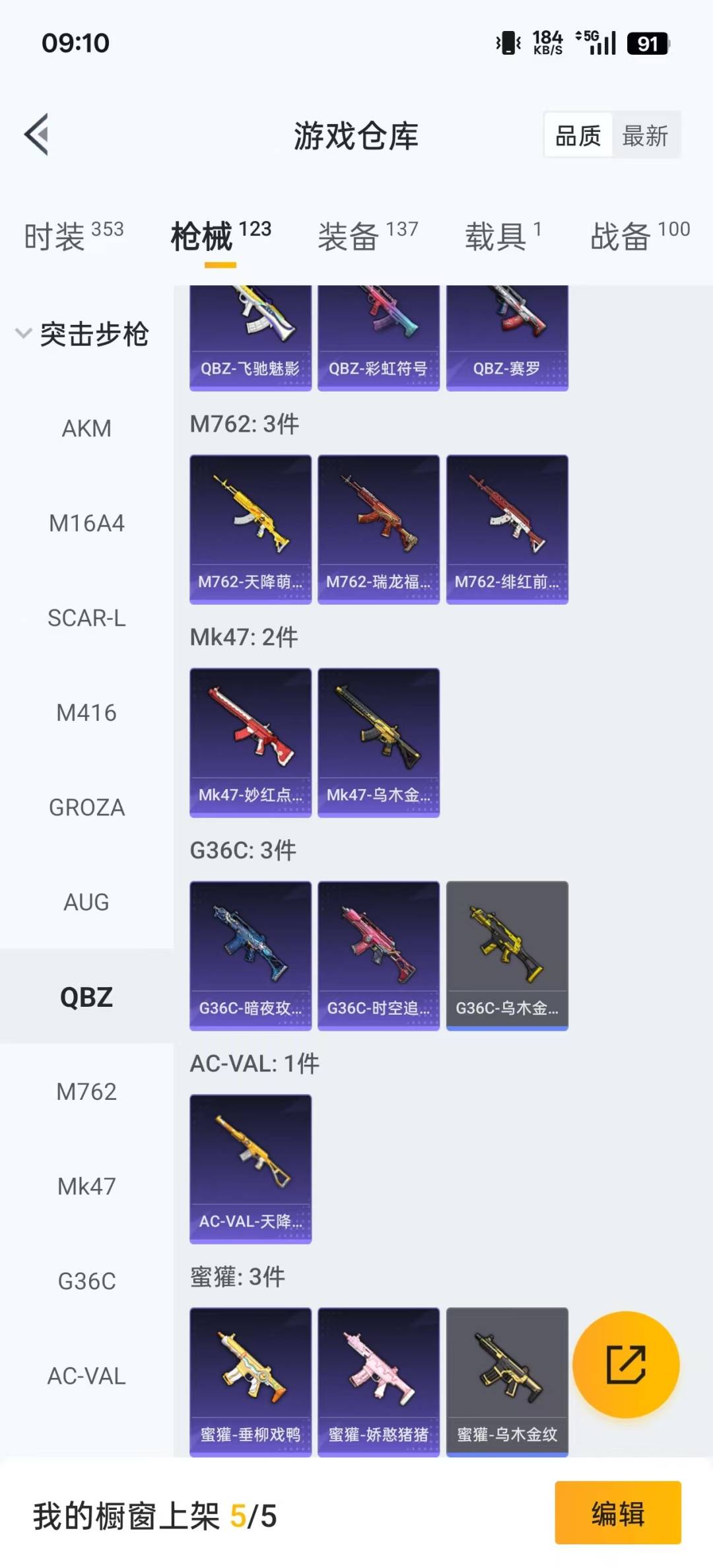Image resolution: width=713 pixels, height=1568 pixels.
Task: Select AUG in the side list
Action: coord(86,902)
